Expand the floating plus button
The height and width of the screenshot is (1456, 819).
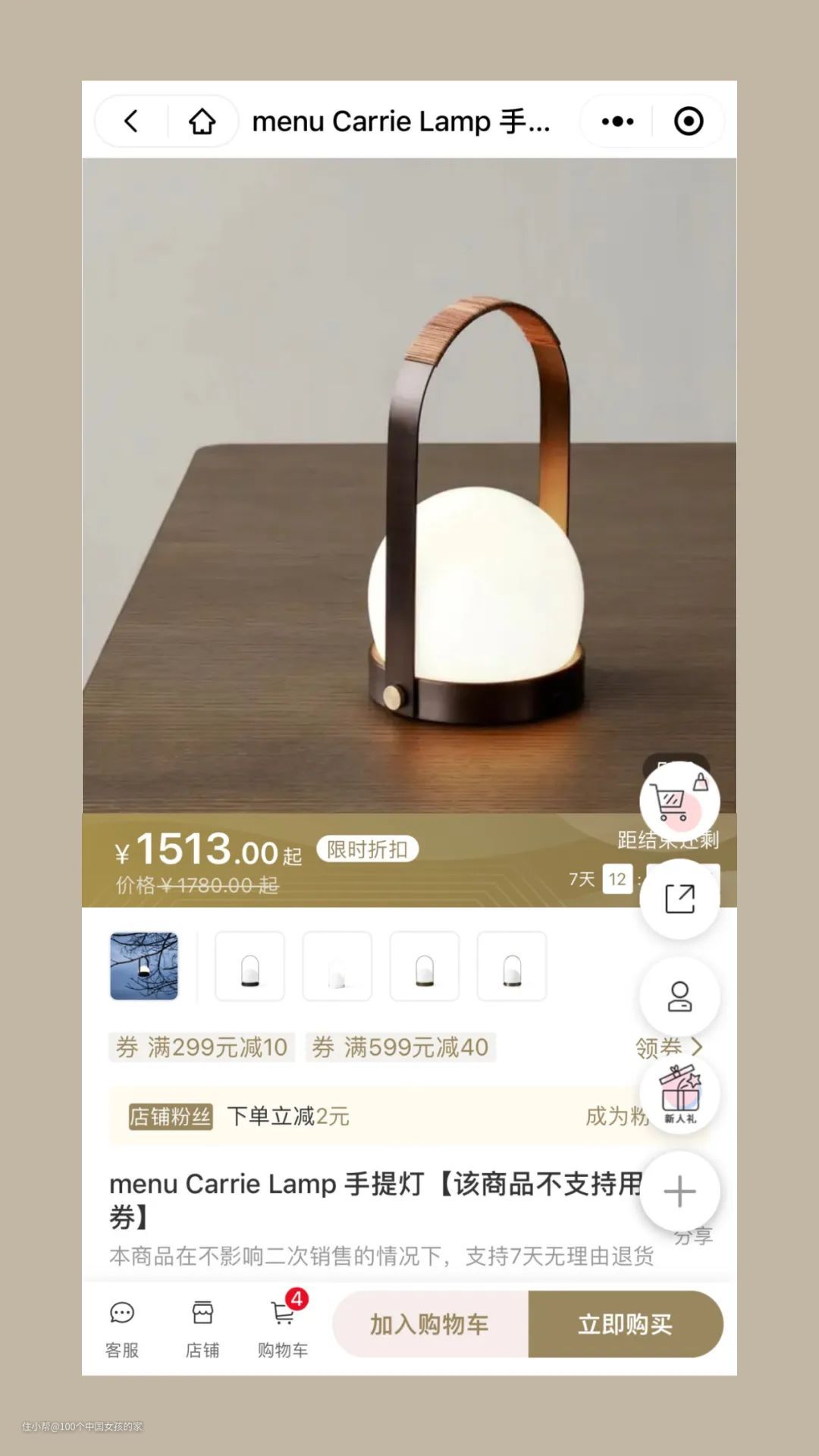tap(679, 1191)
